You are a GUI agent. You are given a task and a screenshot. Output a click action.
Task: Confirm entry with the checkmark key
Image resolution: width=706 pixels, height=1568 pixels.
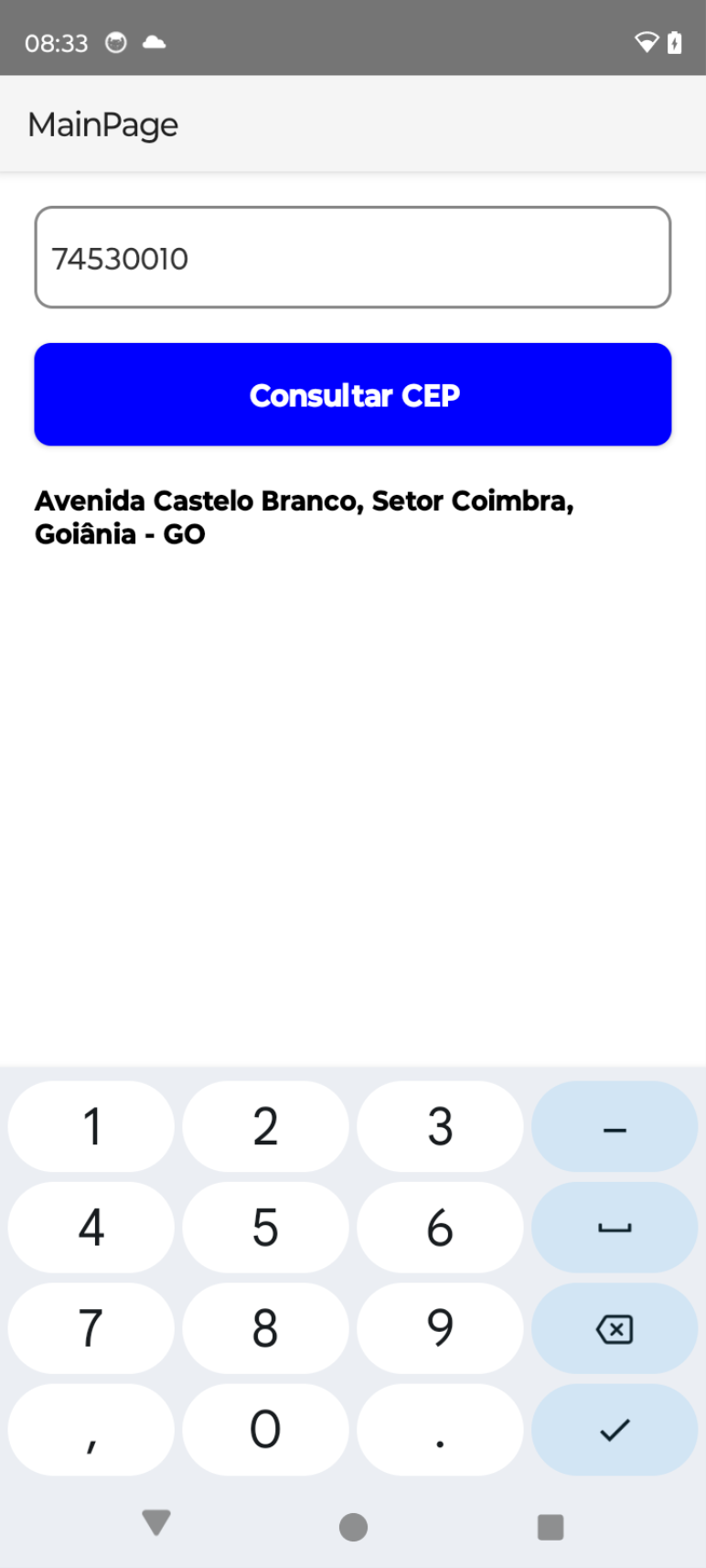[x=614, y=1429]
